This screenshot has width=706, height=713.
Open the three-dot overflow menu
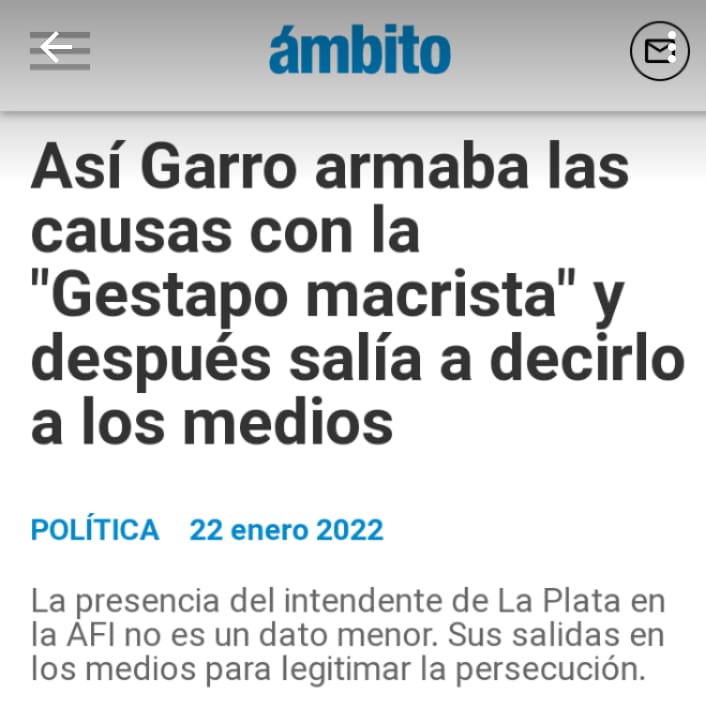672,47
